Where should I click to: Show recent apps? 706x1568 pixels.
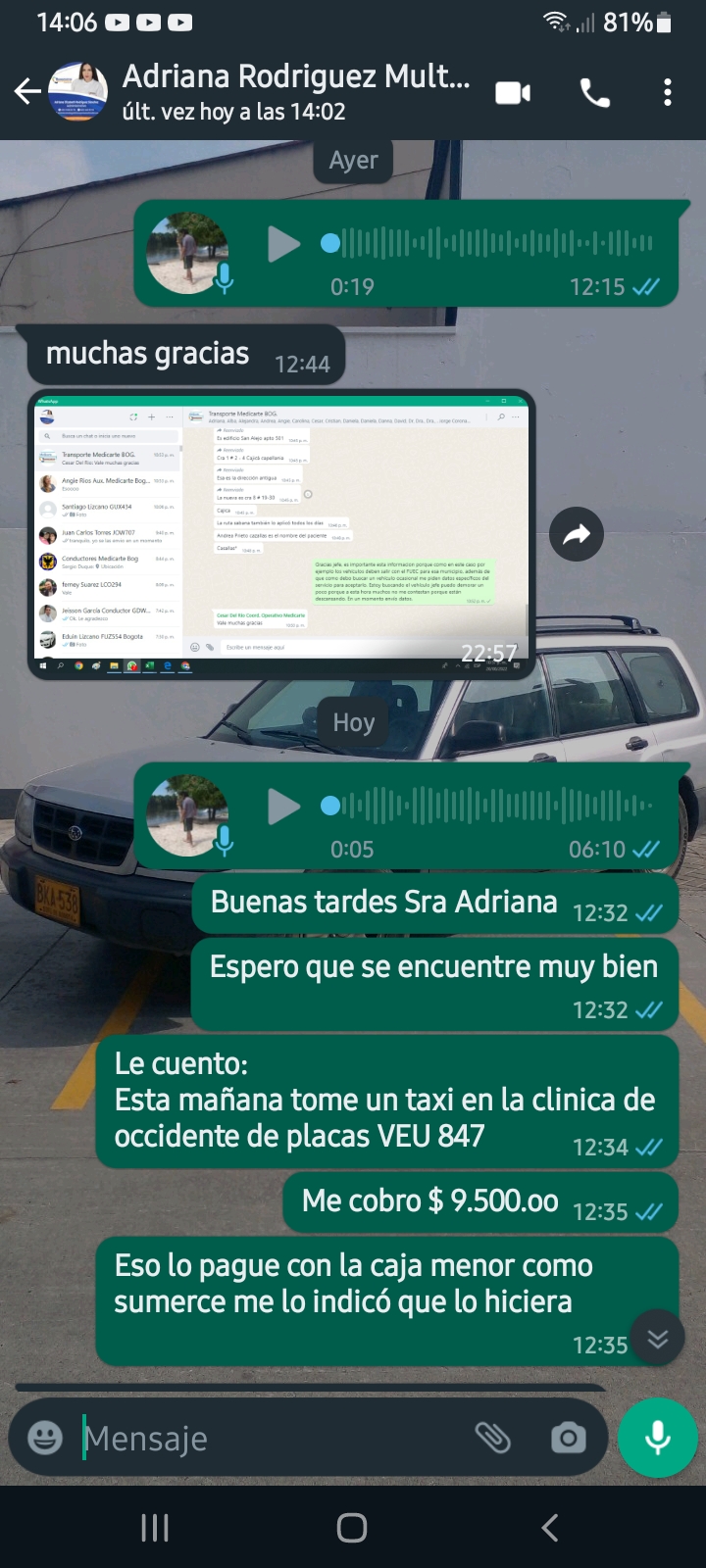(x=155, y=1528)
